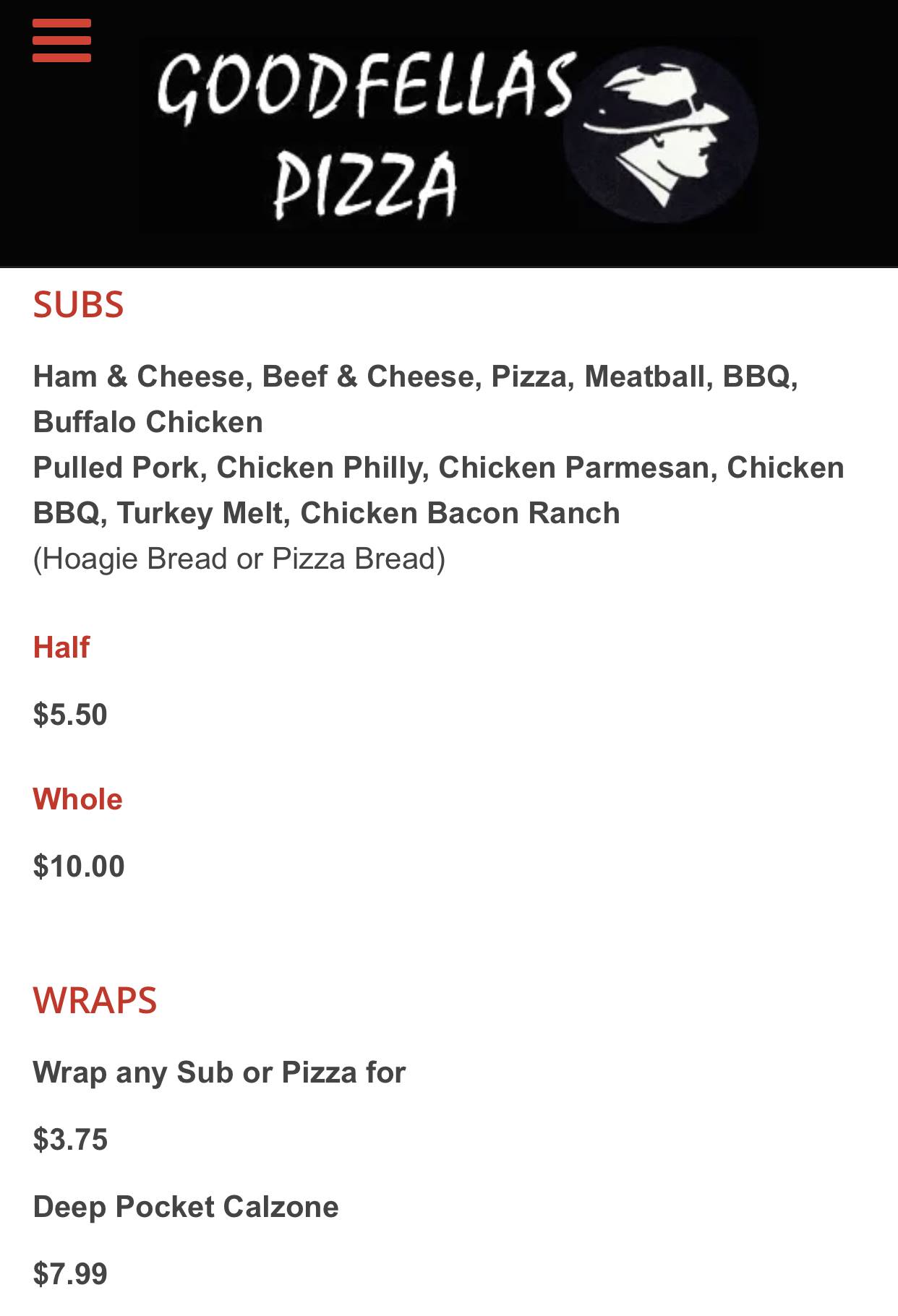
Task: Open the red hamburger navigation menu
Action: pyautogui.click(x=61, y=41)
